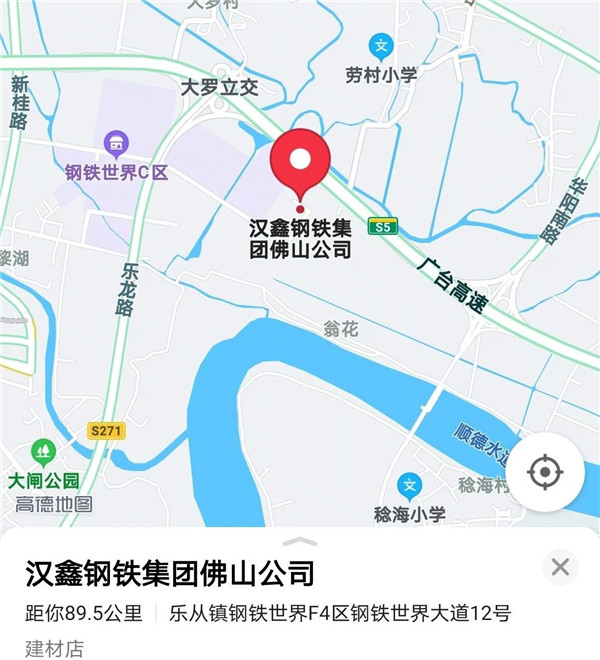
Task: Close the 汉鑫钢铁集团佛山公司 info card
Action: (x=560, y=567)
